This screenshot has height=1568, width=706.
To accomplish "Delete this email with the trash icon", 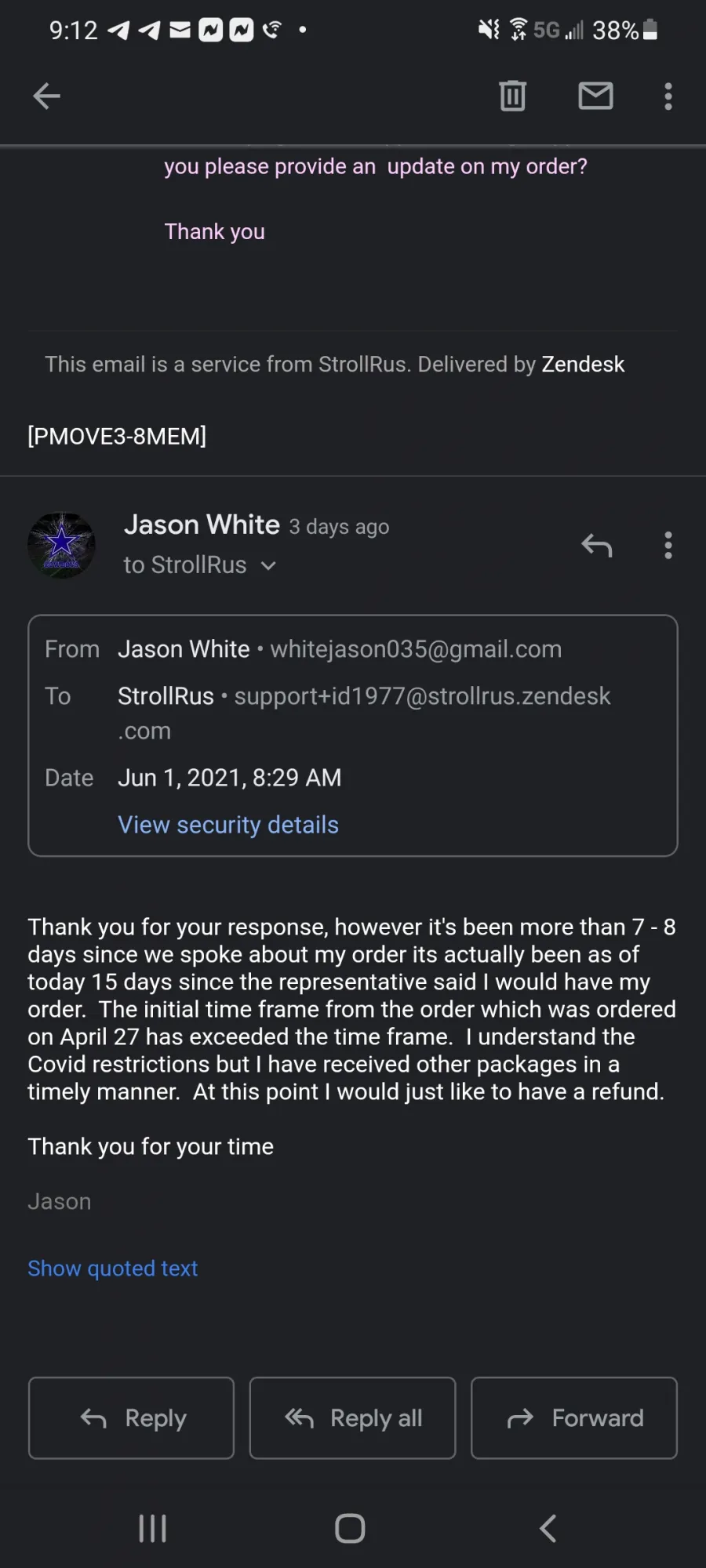I will point(512,96).
